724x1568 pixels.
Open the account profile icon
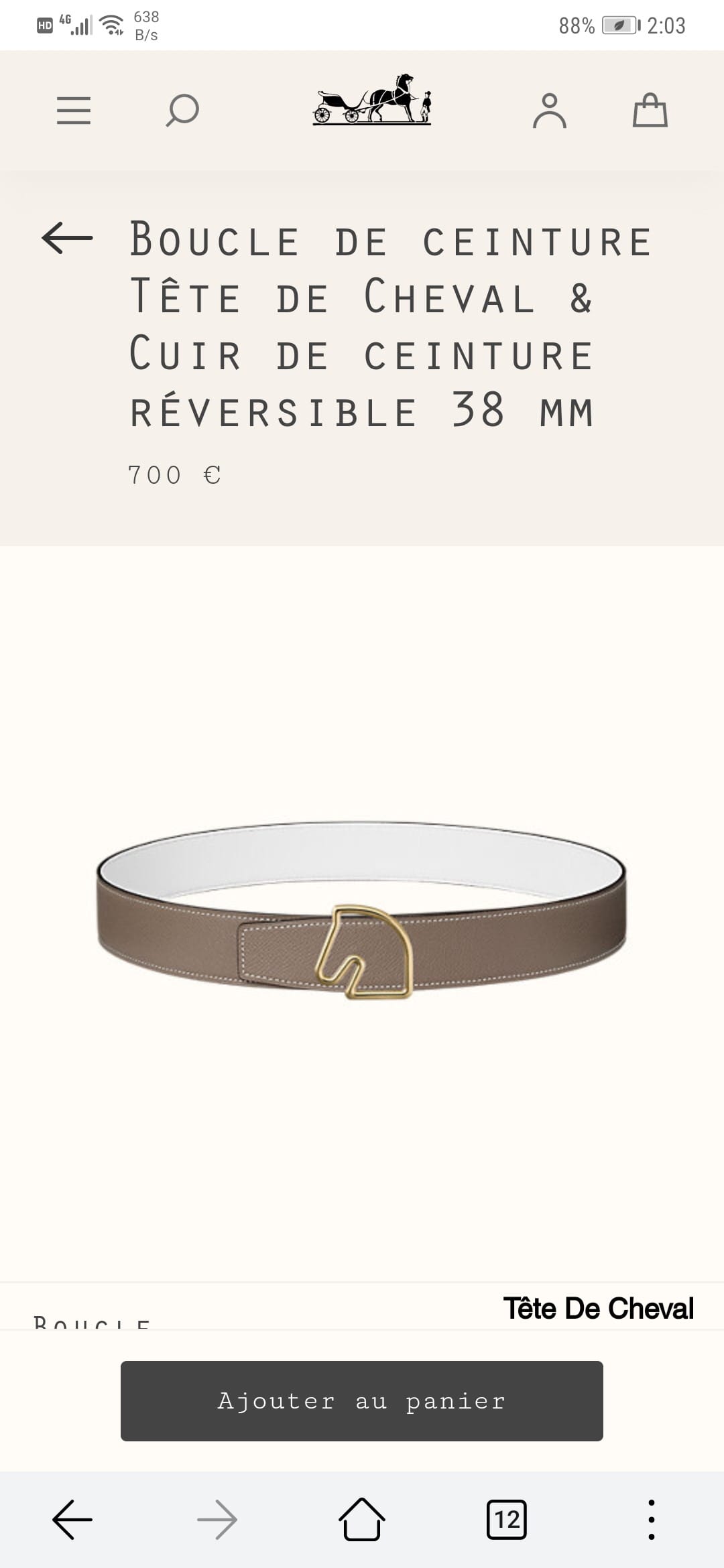coord(549,111)
